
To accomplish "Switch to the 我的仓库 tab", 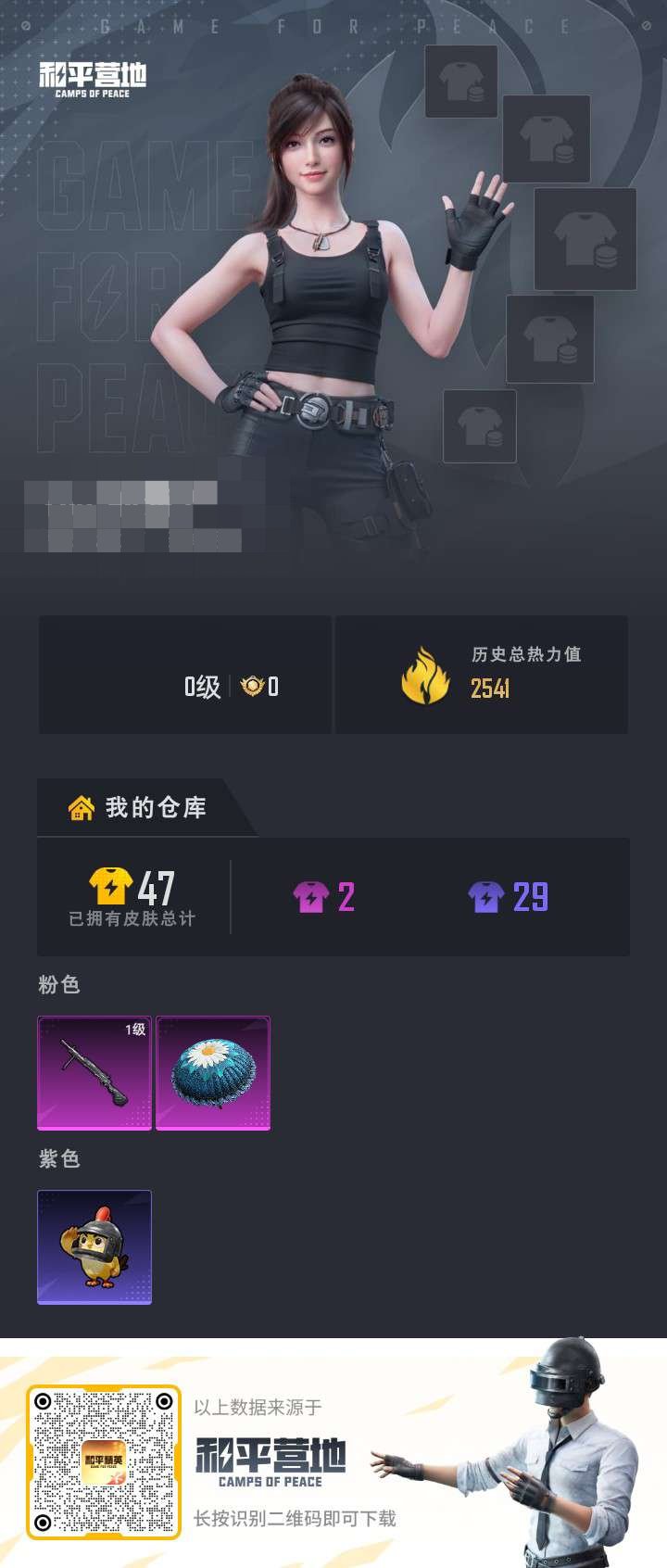I will [x=157, y=807].
